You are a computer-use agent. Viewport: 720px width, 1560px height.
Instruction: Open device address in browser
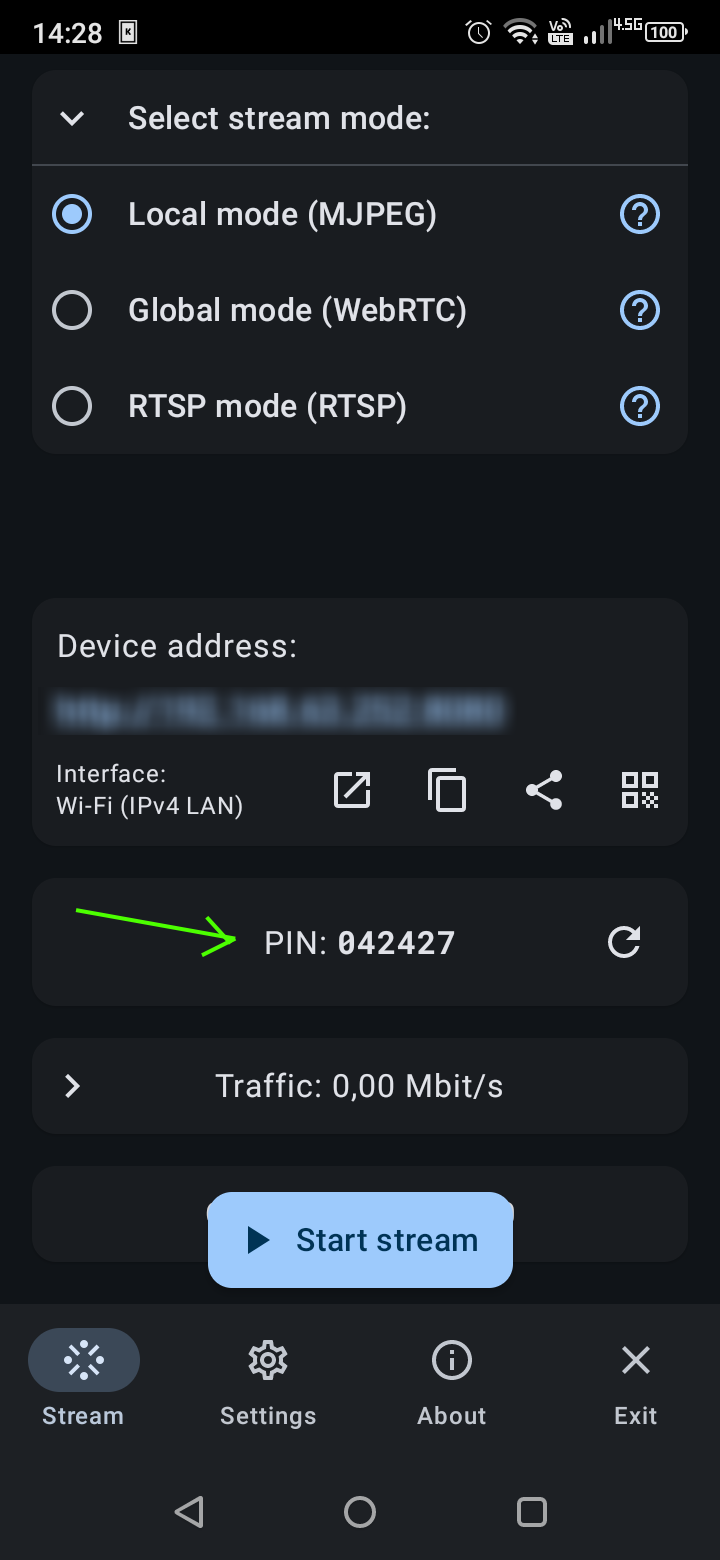click(x=352, y=790)
